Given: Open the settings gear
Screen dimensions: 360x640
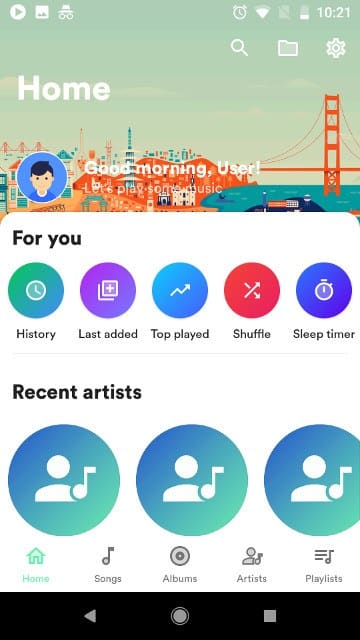Looking at the screenshot, I should pyautogui.click(x=336, y=48).
